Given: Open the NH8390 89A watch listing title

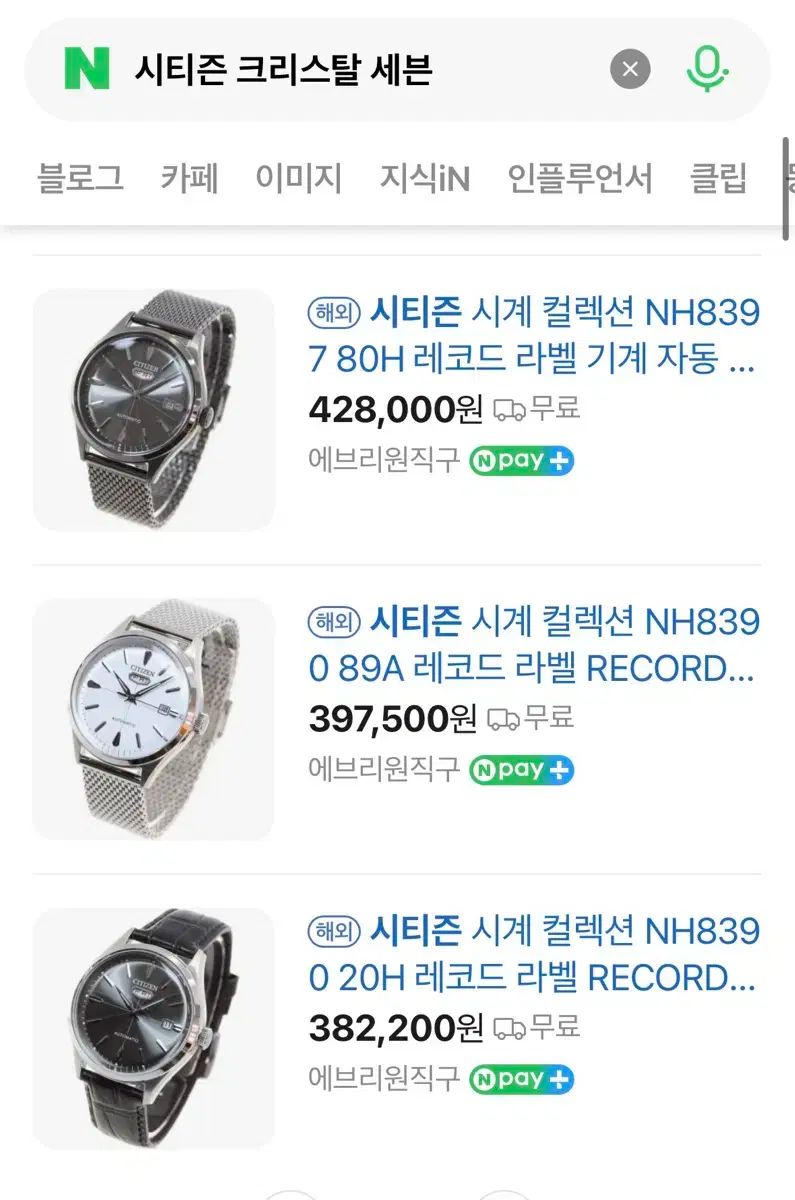Looking at the screenshot, I should (x=534, y=645).
